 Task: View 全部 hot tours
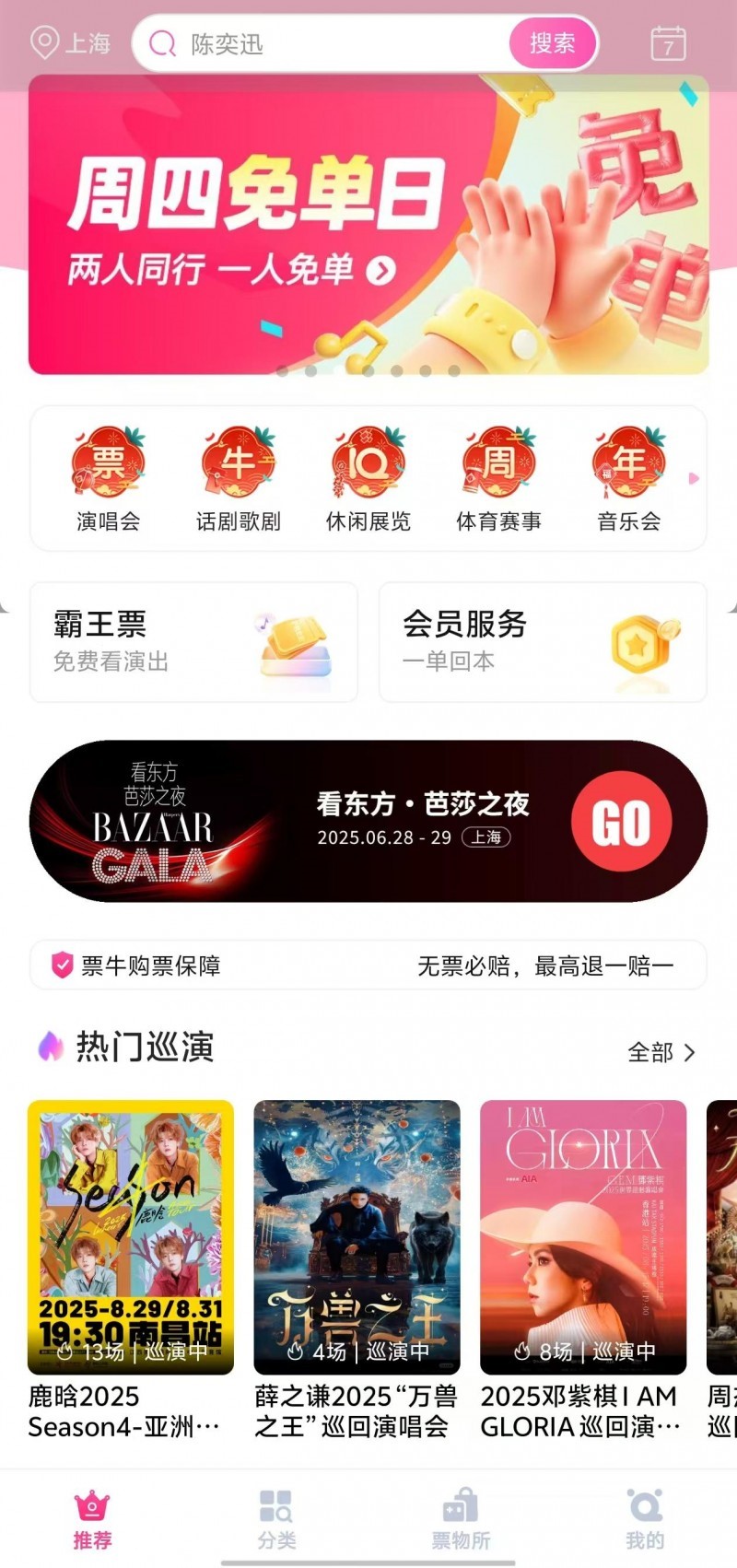(x=661, y=1052)
